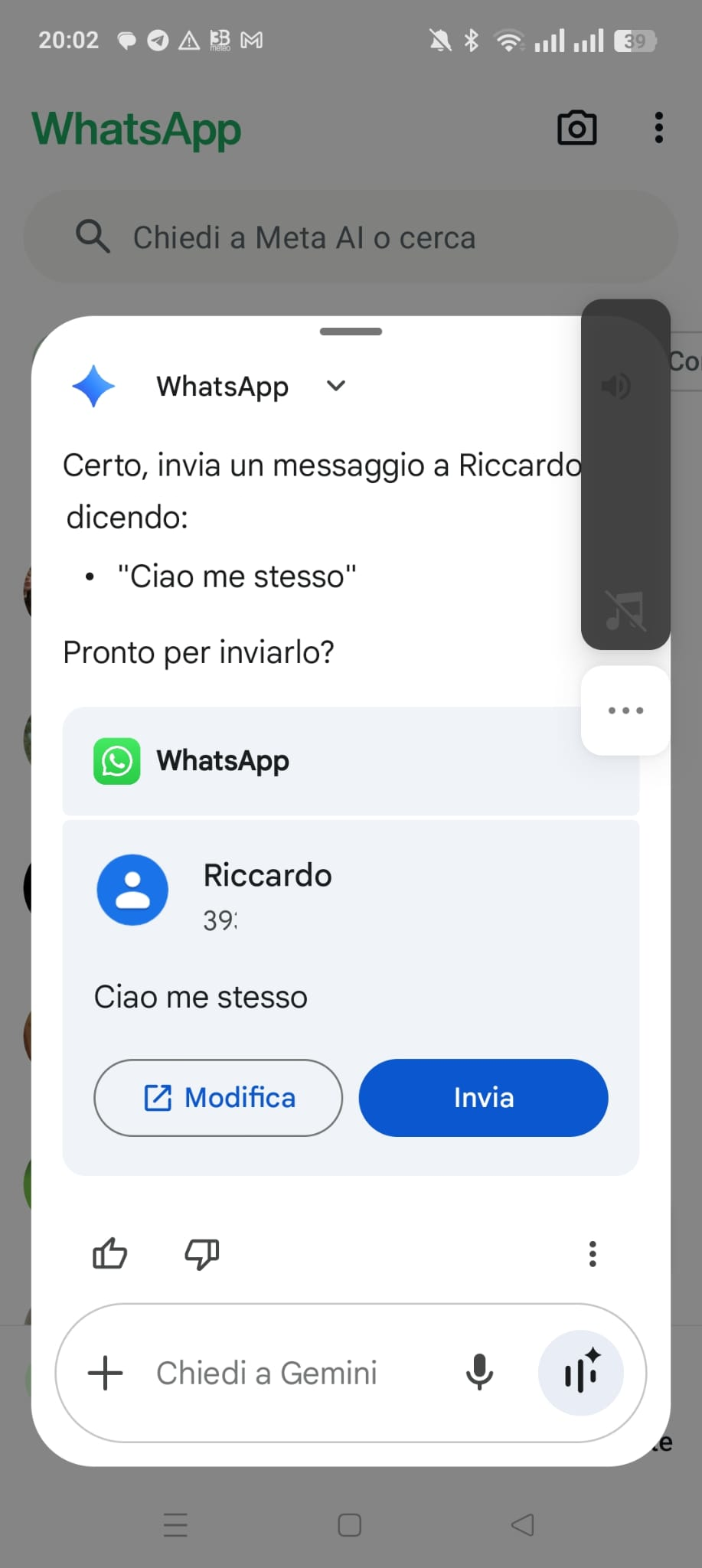
Task: Open recent apps from the navigation bar
Action: [x=176, y=1524]
